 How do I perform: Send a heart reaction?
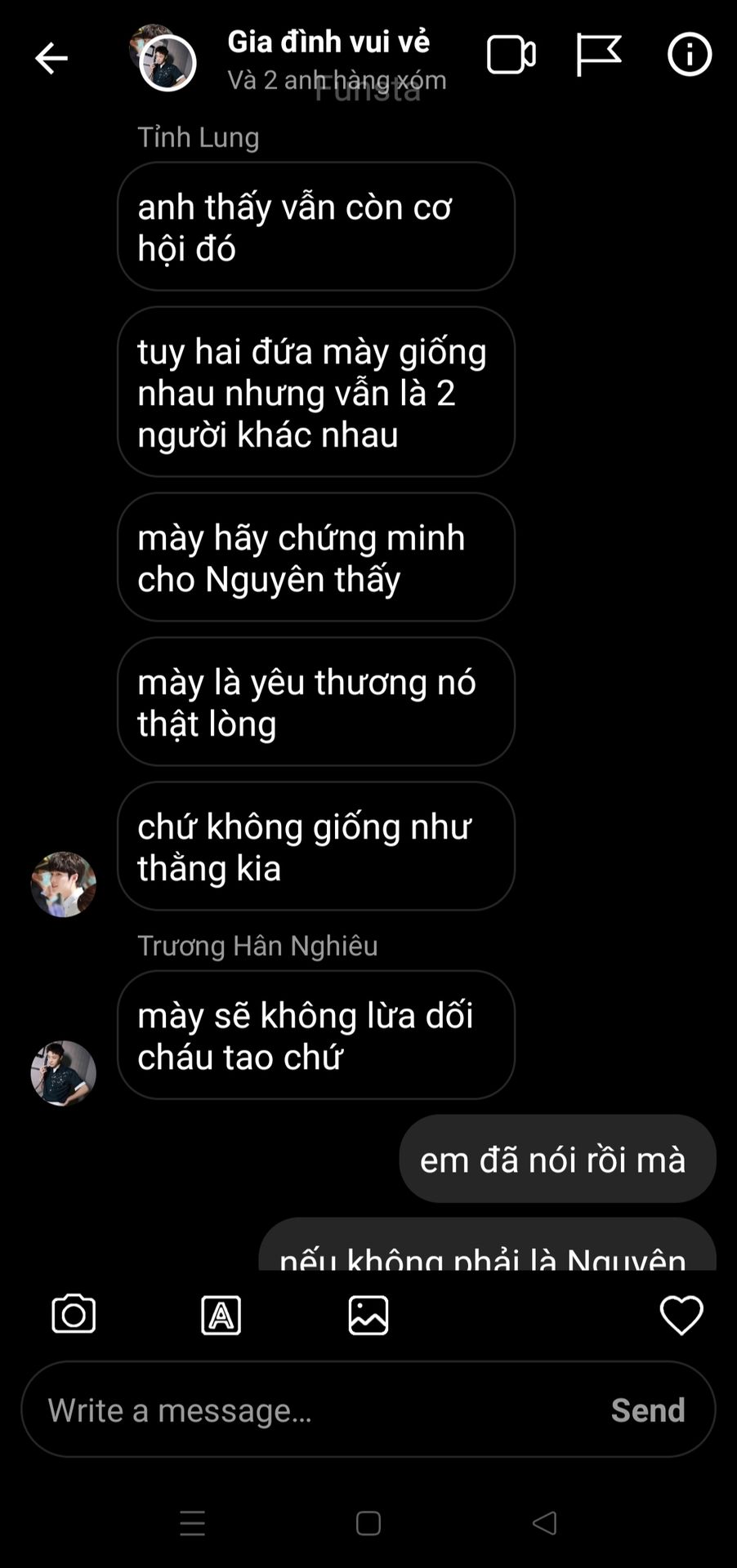[681, 1315]
